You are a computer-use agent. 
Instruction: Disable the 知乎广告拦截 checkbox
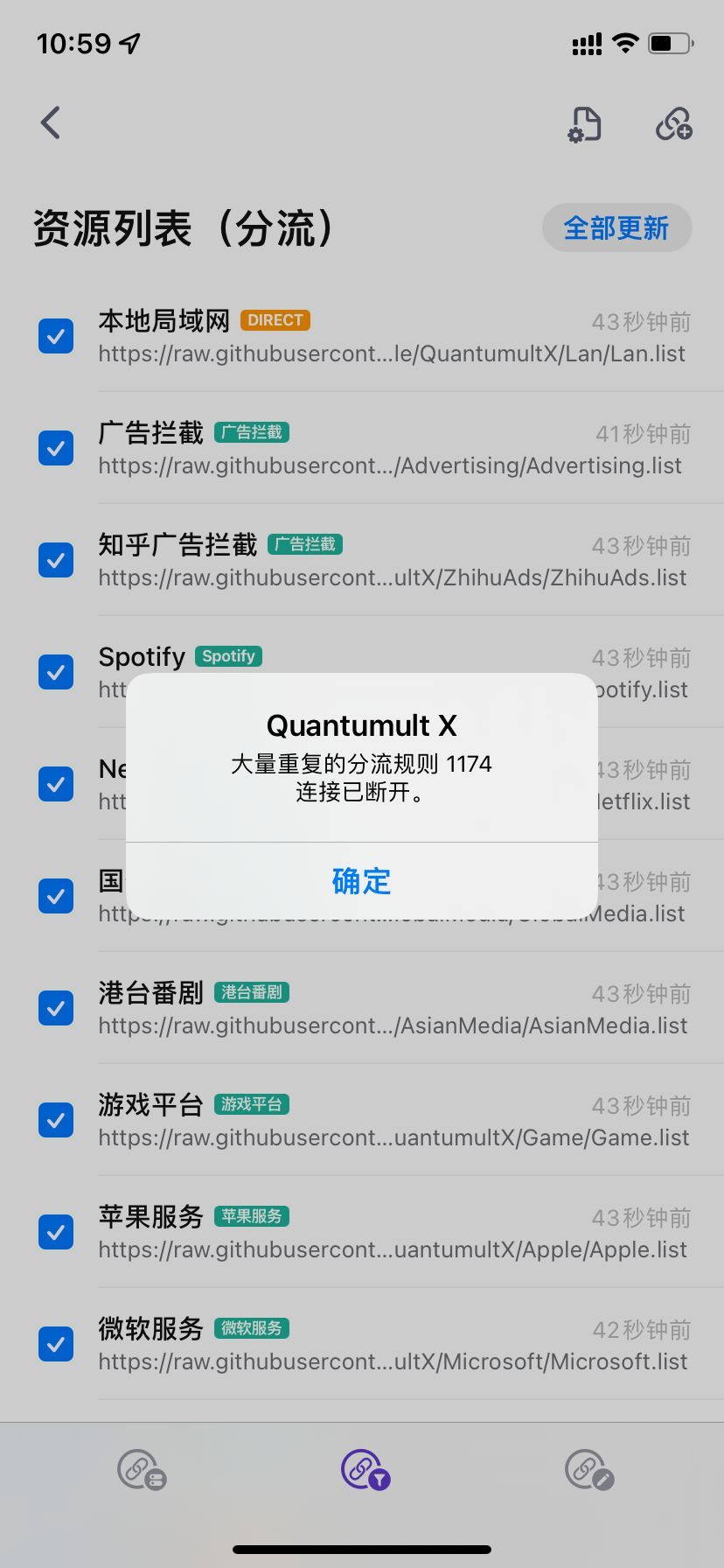55,559
